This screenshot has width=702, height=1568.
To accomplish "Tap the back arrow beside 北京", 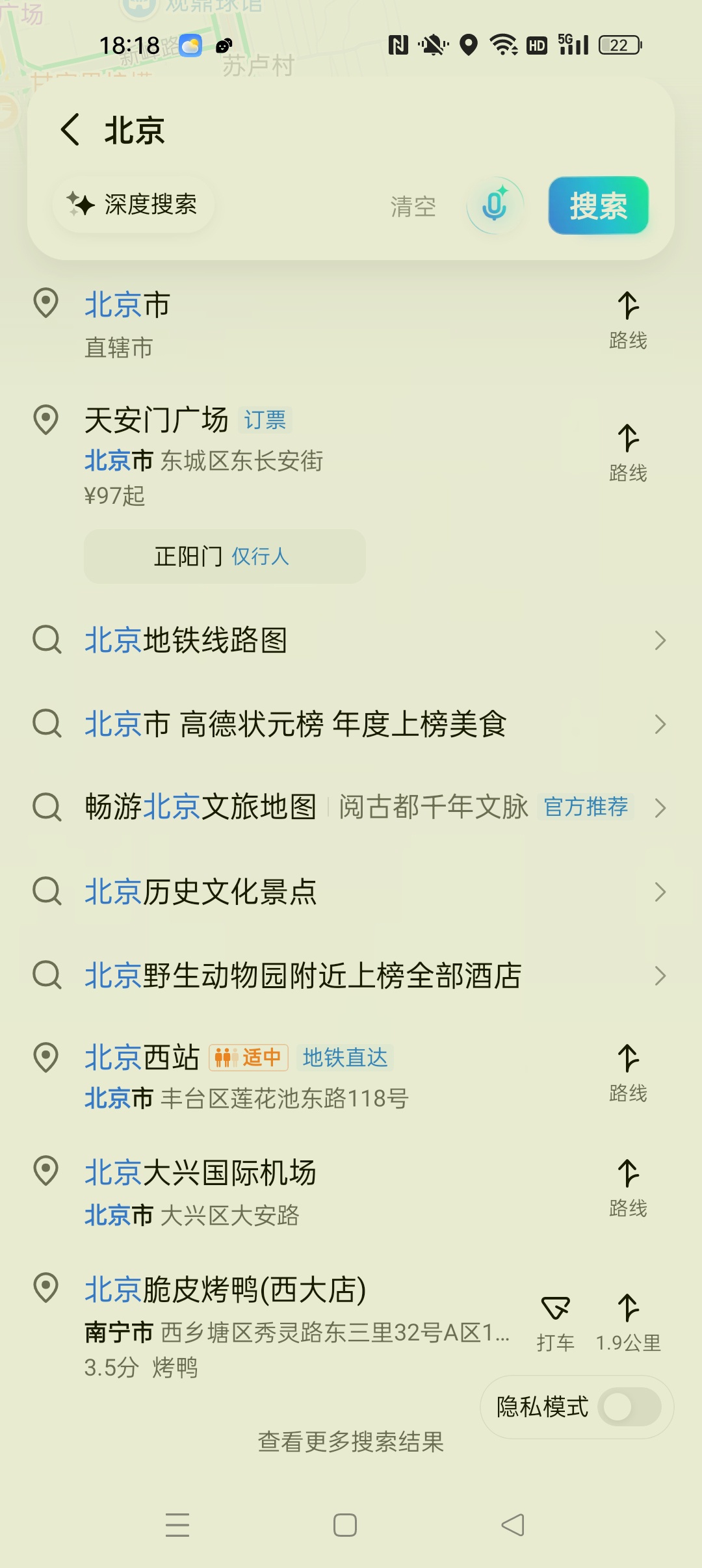I will coord(70,129).
